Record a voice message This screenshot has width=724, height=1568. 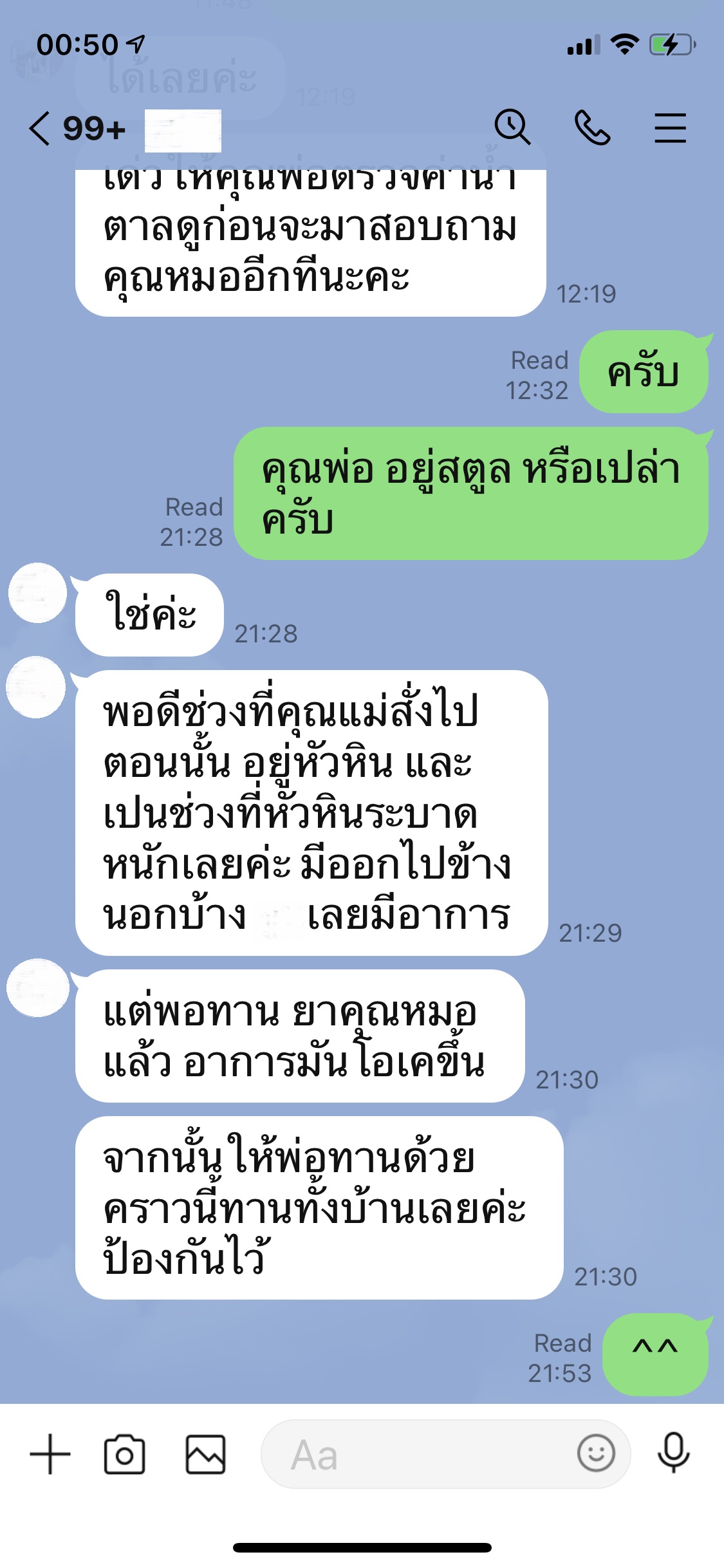pos(673,1453)
